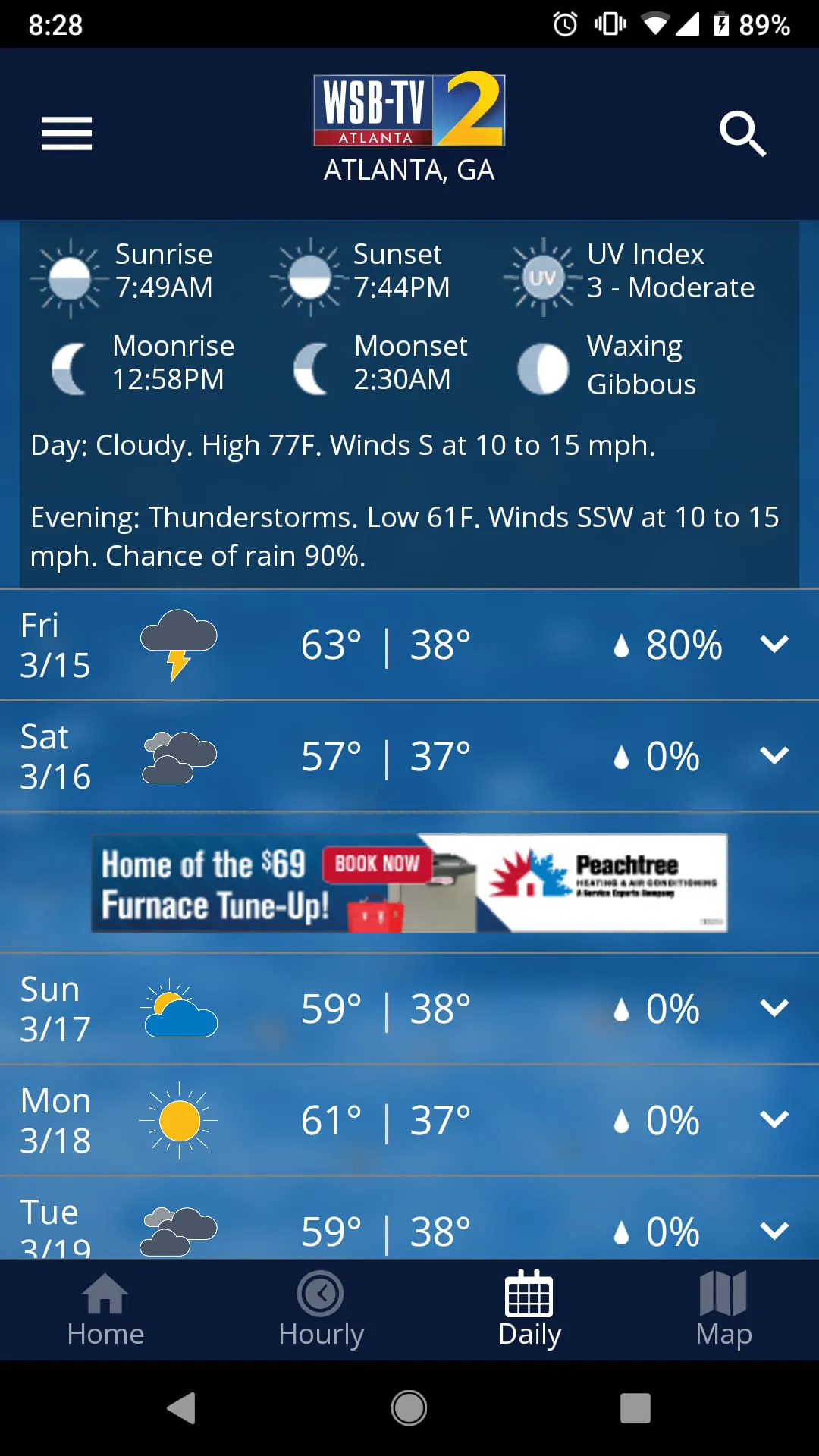
Task: Select the Daily tab
Action: (529, 1310)
